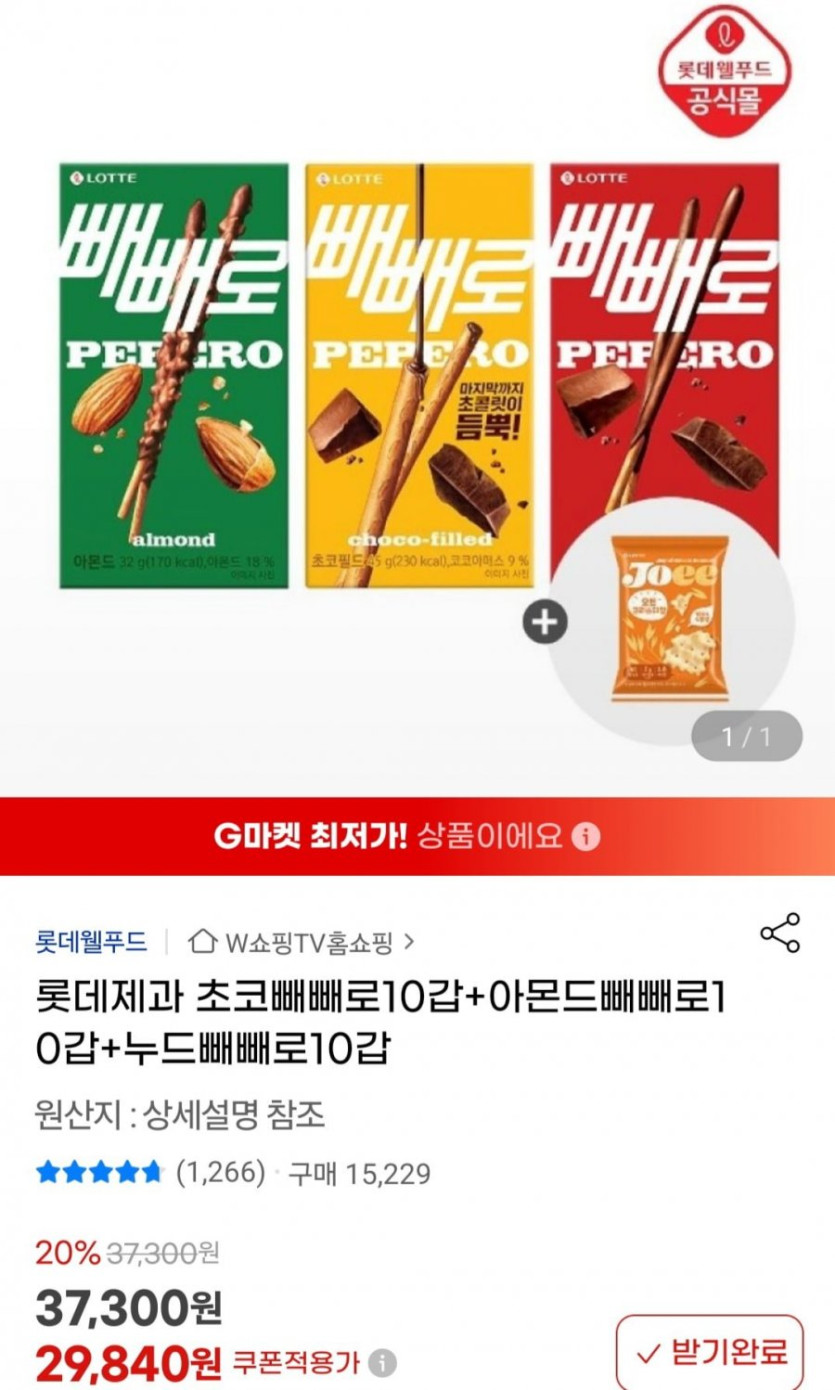The width and height of the screenshot is (835, 1390).
Task: Share this Pepero product
Action: (780, 933)
